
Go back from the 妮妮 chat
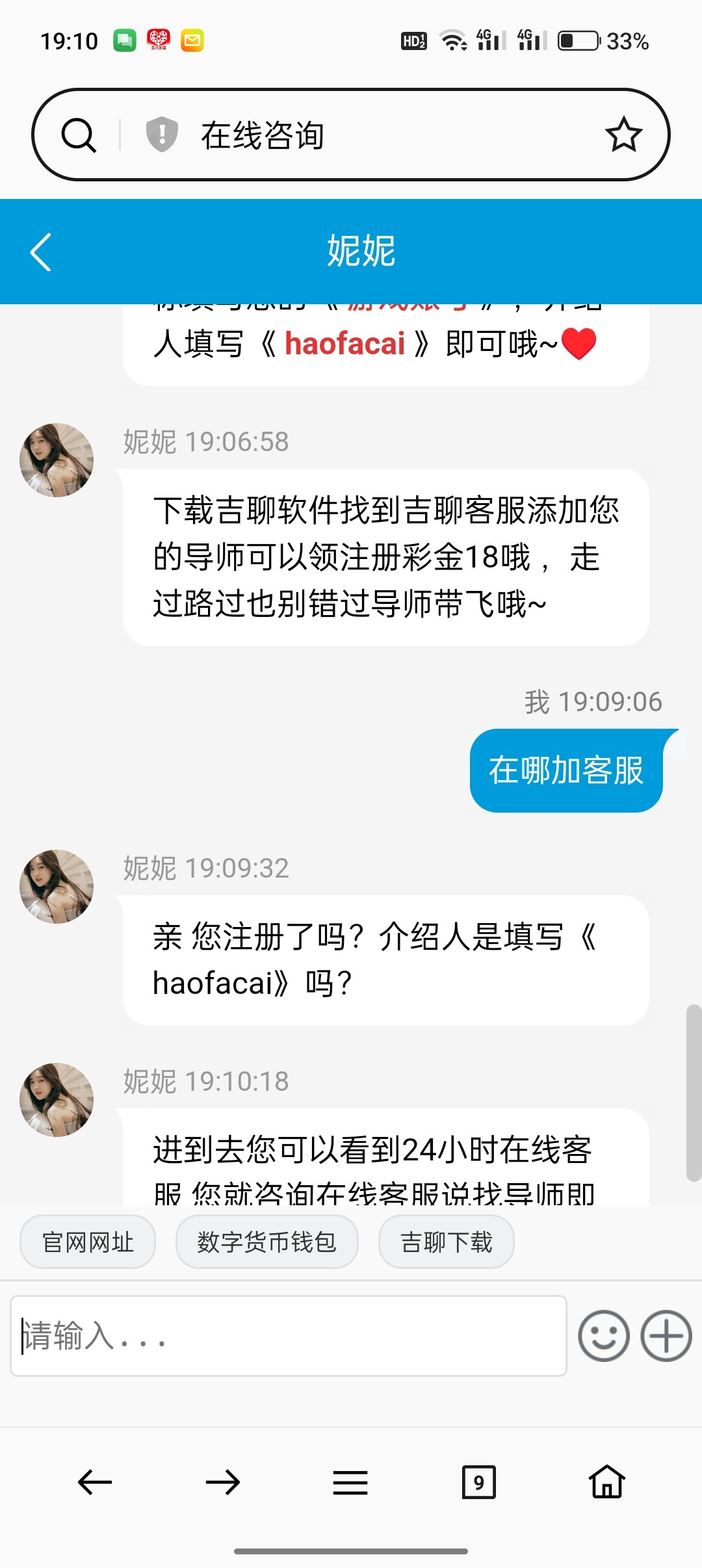pyautogui.click(x=41, y=252)
